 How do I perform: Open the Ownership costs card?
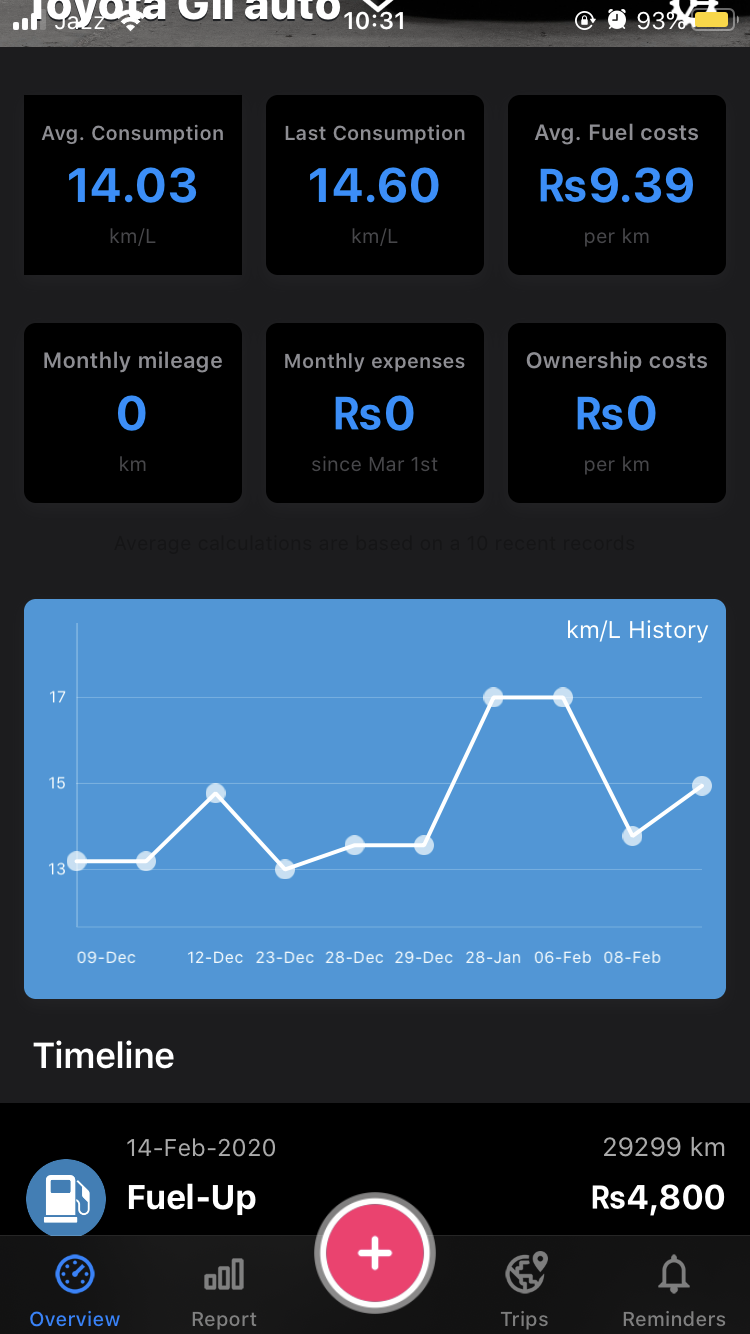[x=617, y=413]
